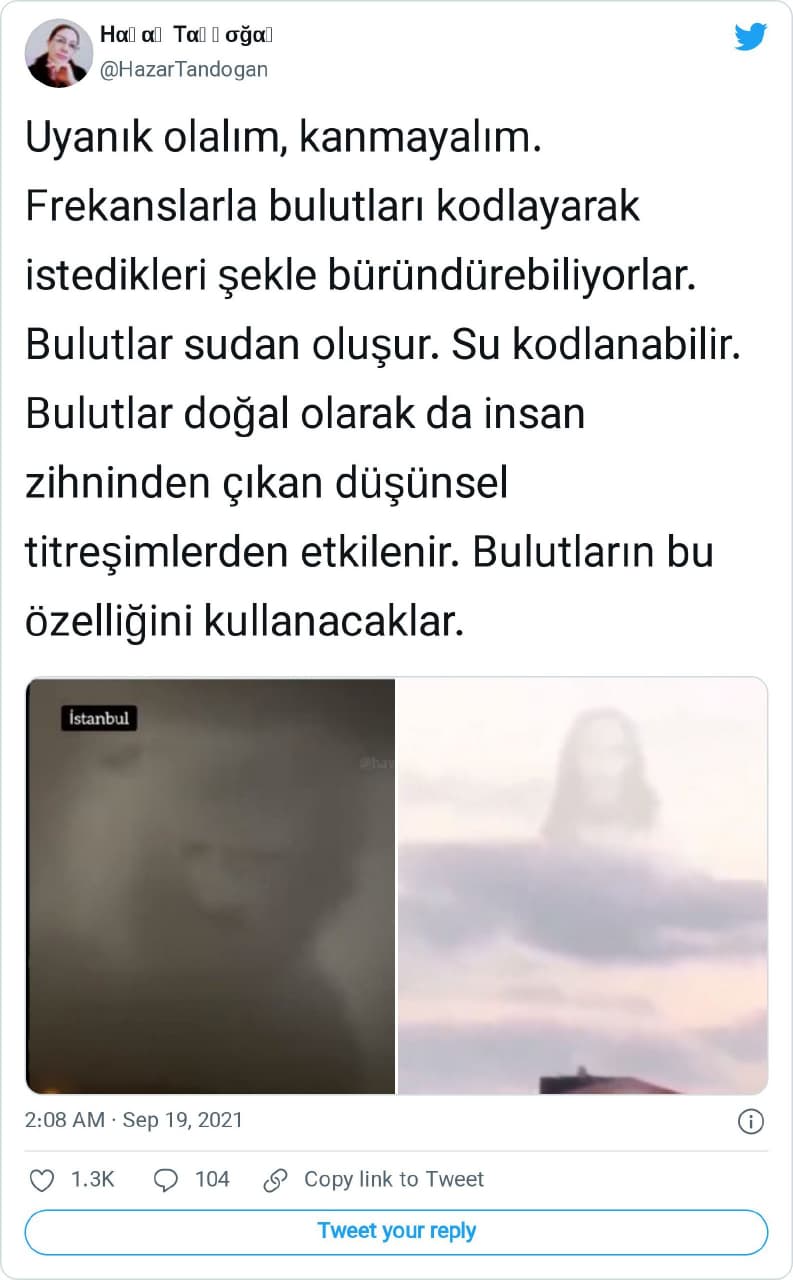Open the 104 replies comment icon
This screenshot has height=1280, width=793.
click(166, 1180)
